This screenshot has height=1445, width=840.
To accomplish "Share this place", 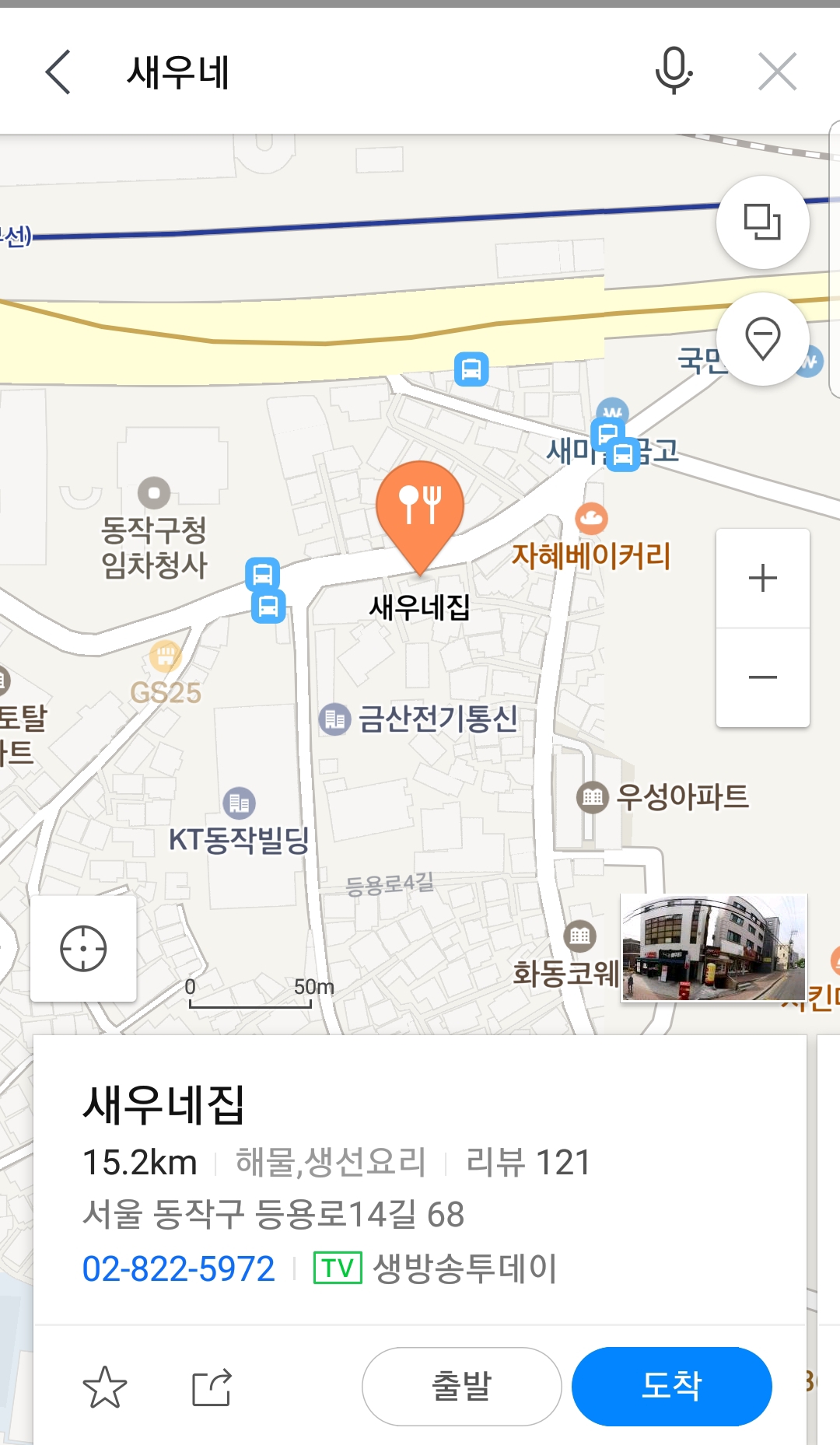I will (x=212, y=1387).
